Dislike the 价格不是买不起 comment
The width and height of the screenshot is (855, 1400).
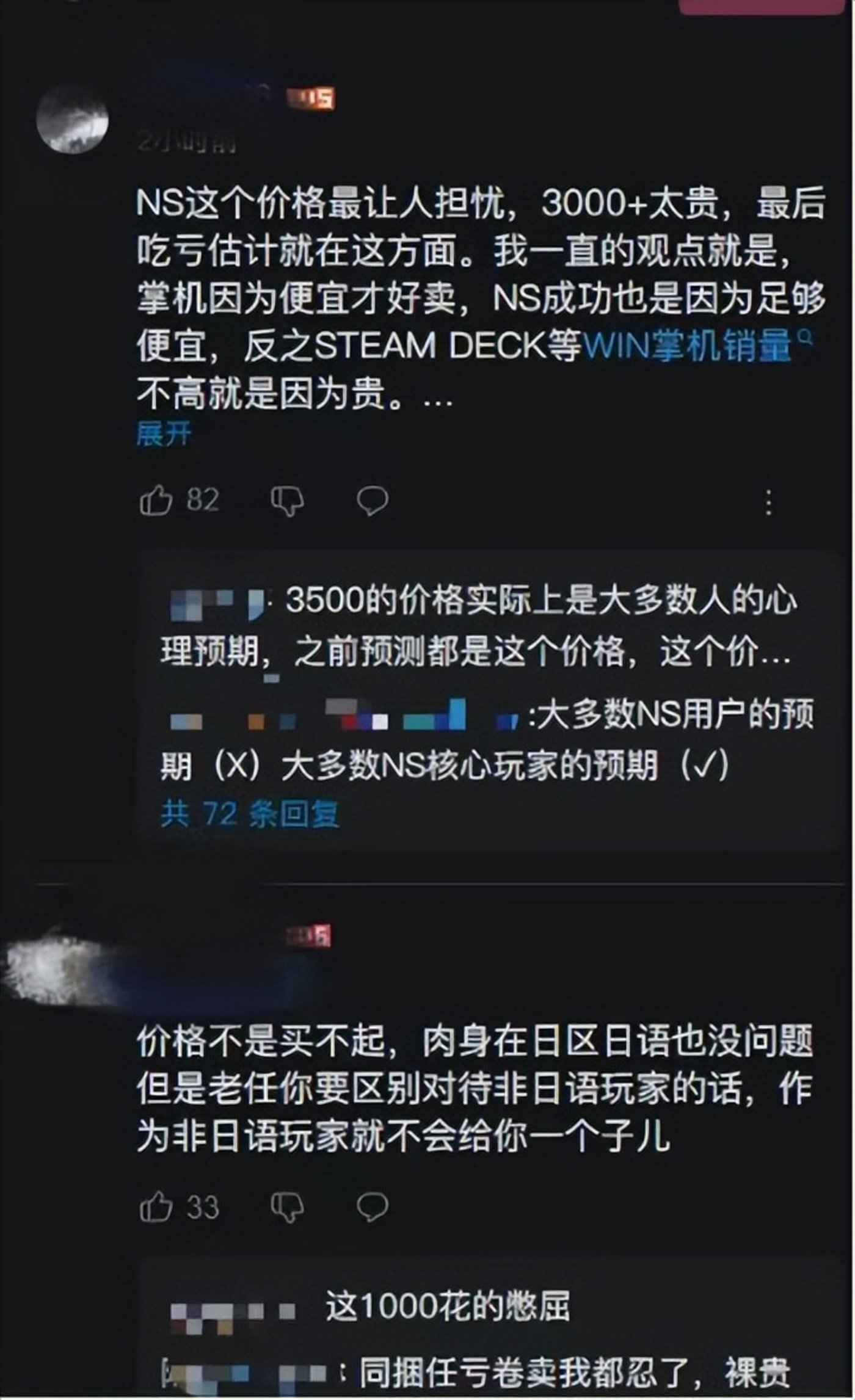pos(287,1206)
